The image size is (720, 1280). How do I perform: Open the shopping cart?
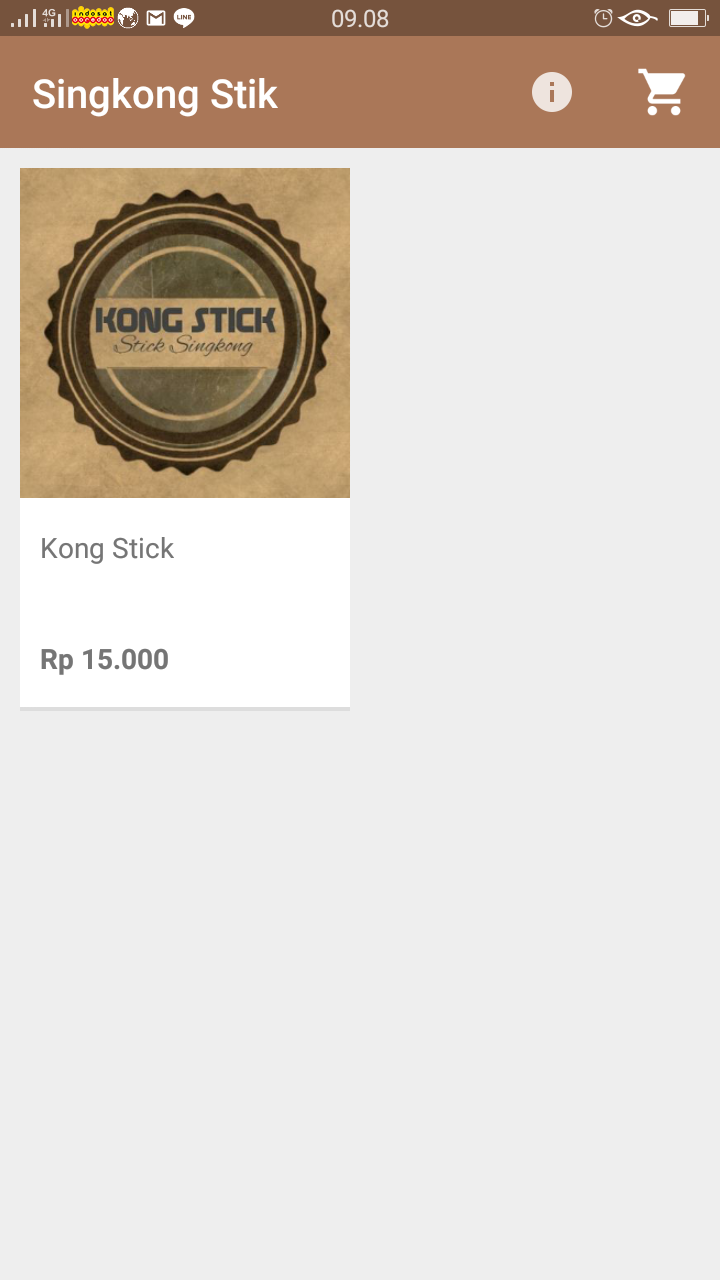tap(660, 91)
